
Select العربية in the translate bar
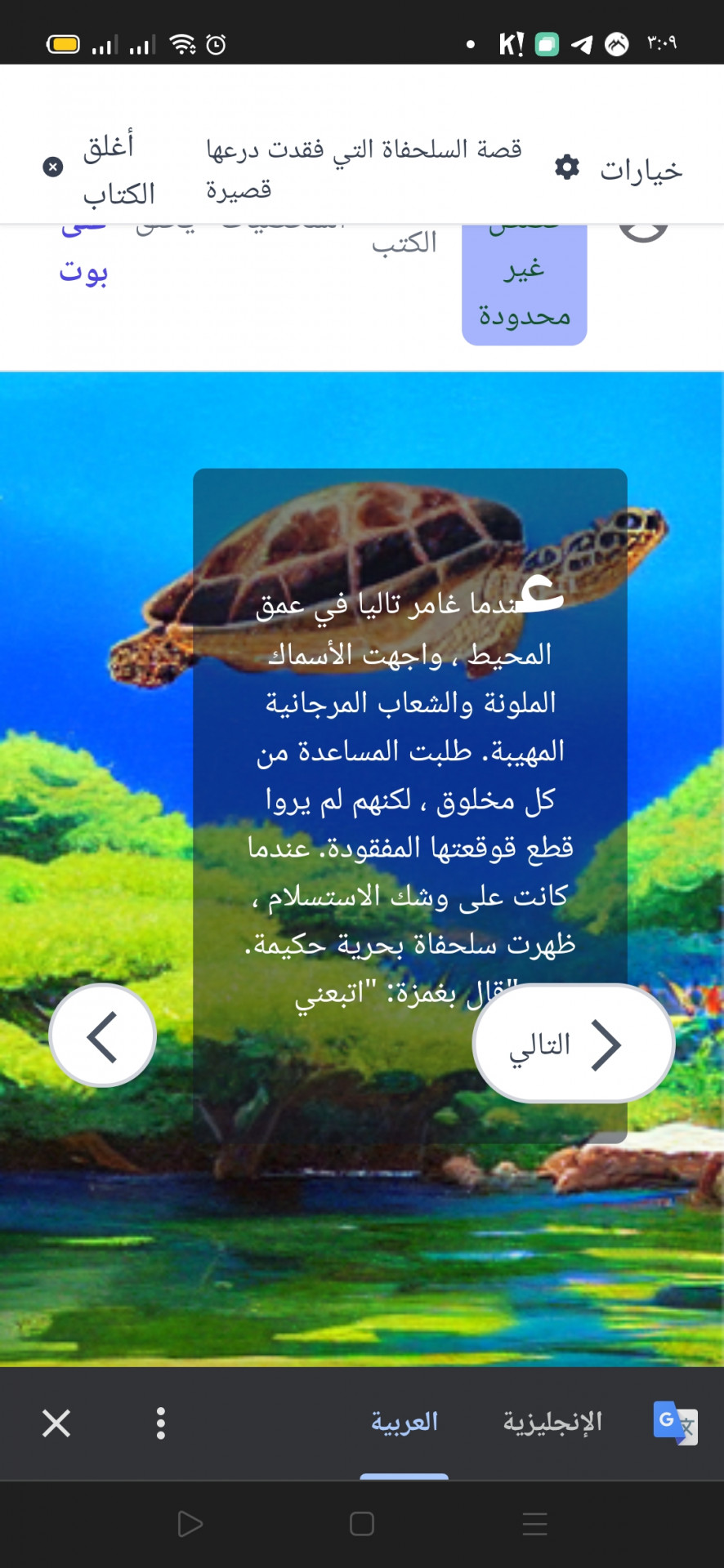coord(404,1422)
